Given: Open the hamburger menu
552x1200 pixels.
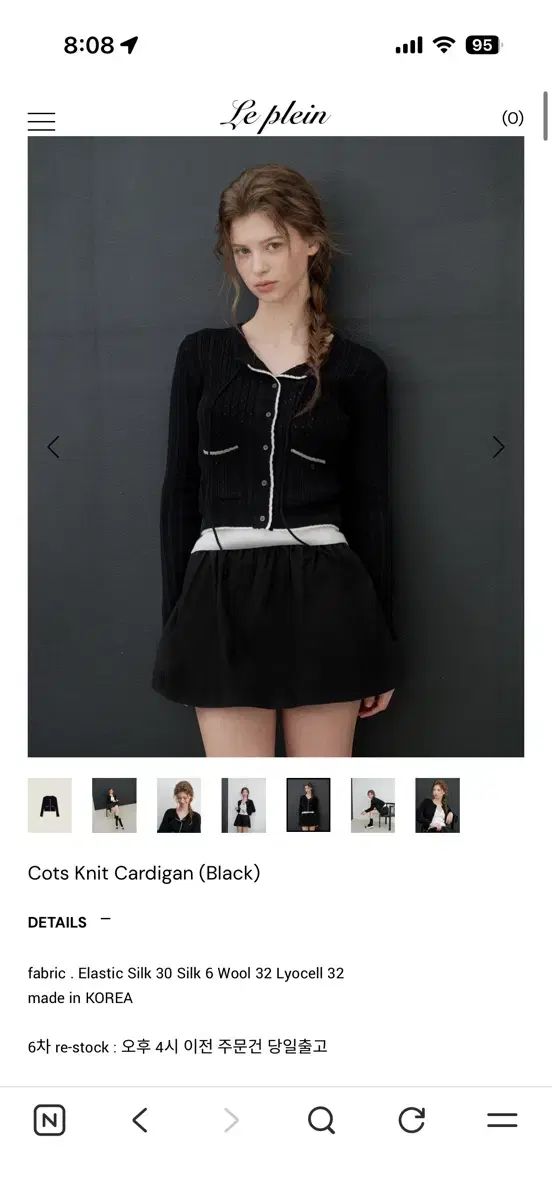Looking at the screenshot, I should click(x=41, y=122).
